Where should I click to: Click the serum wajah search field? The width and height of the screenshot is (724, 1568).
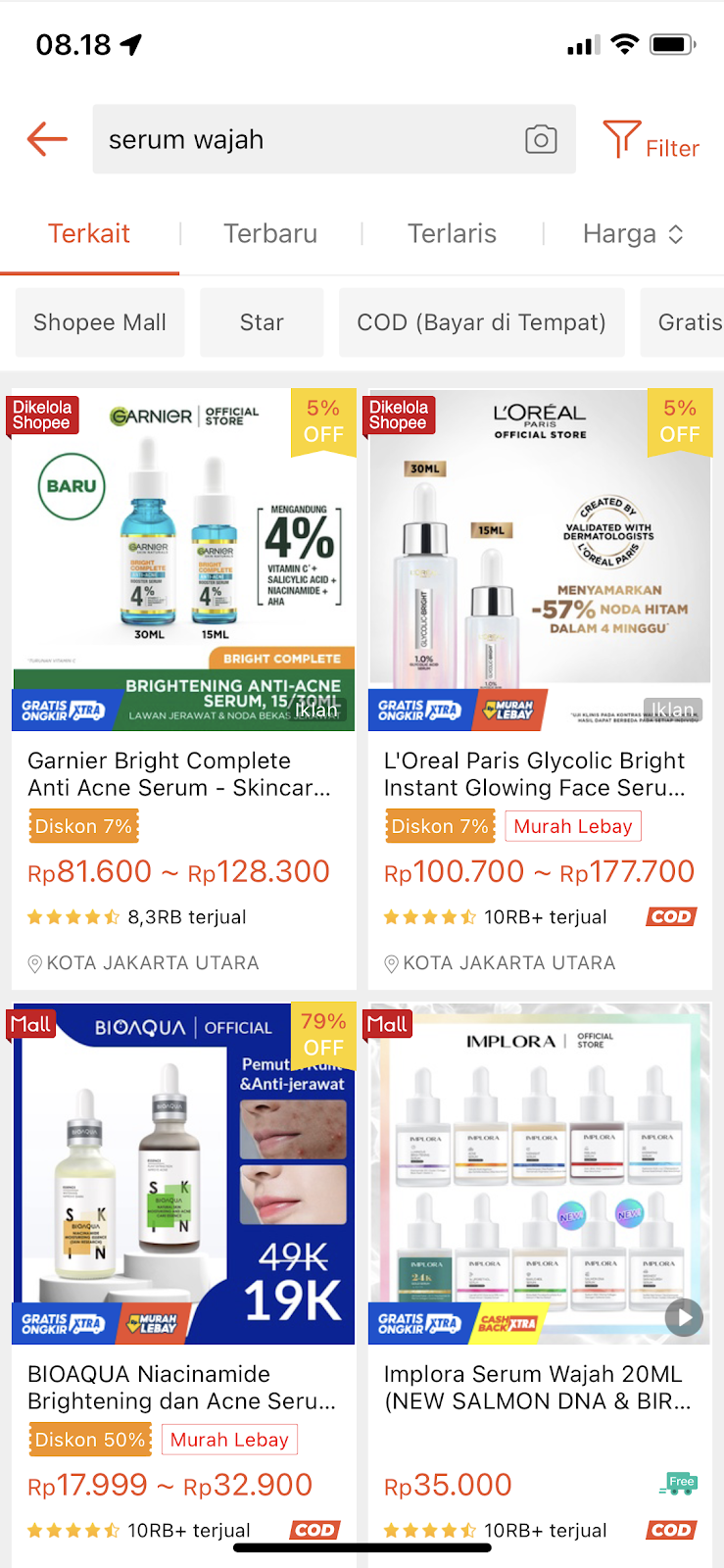[294, 139]
